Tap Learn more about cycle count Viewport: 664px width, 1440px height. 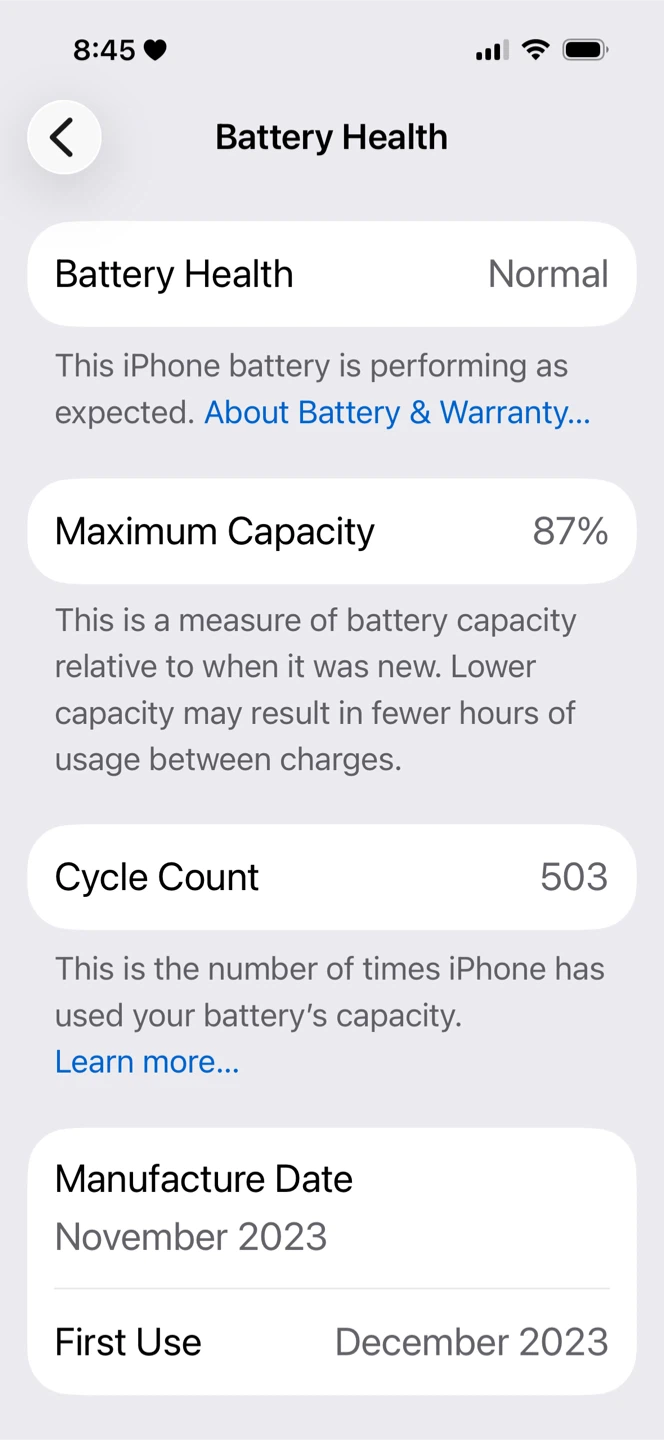coord(147,1062)
